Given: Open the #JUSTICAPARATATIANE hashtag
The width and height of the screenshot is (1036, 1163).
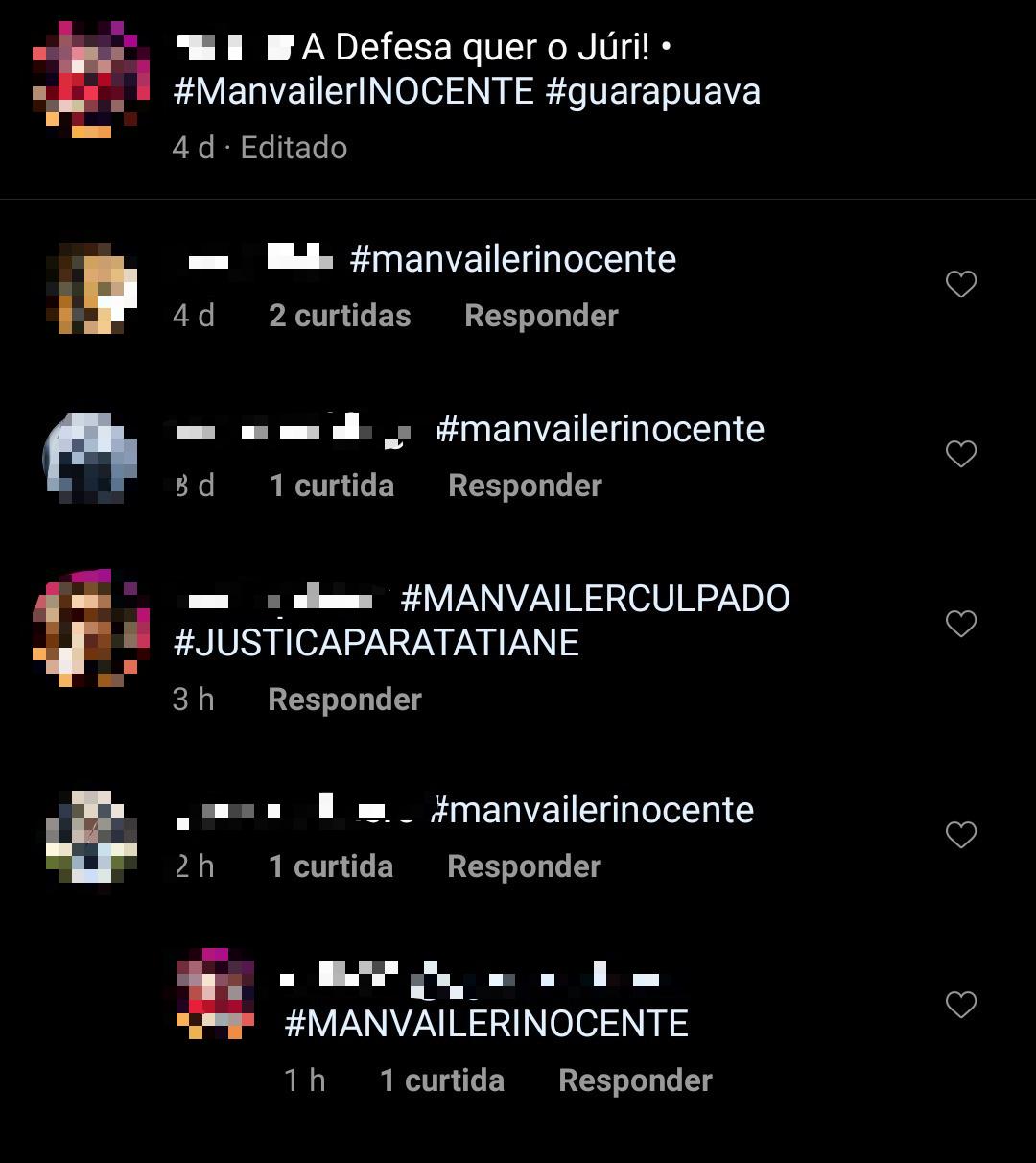Looking at the screenshot, I should (x=376, y=643).
